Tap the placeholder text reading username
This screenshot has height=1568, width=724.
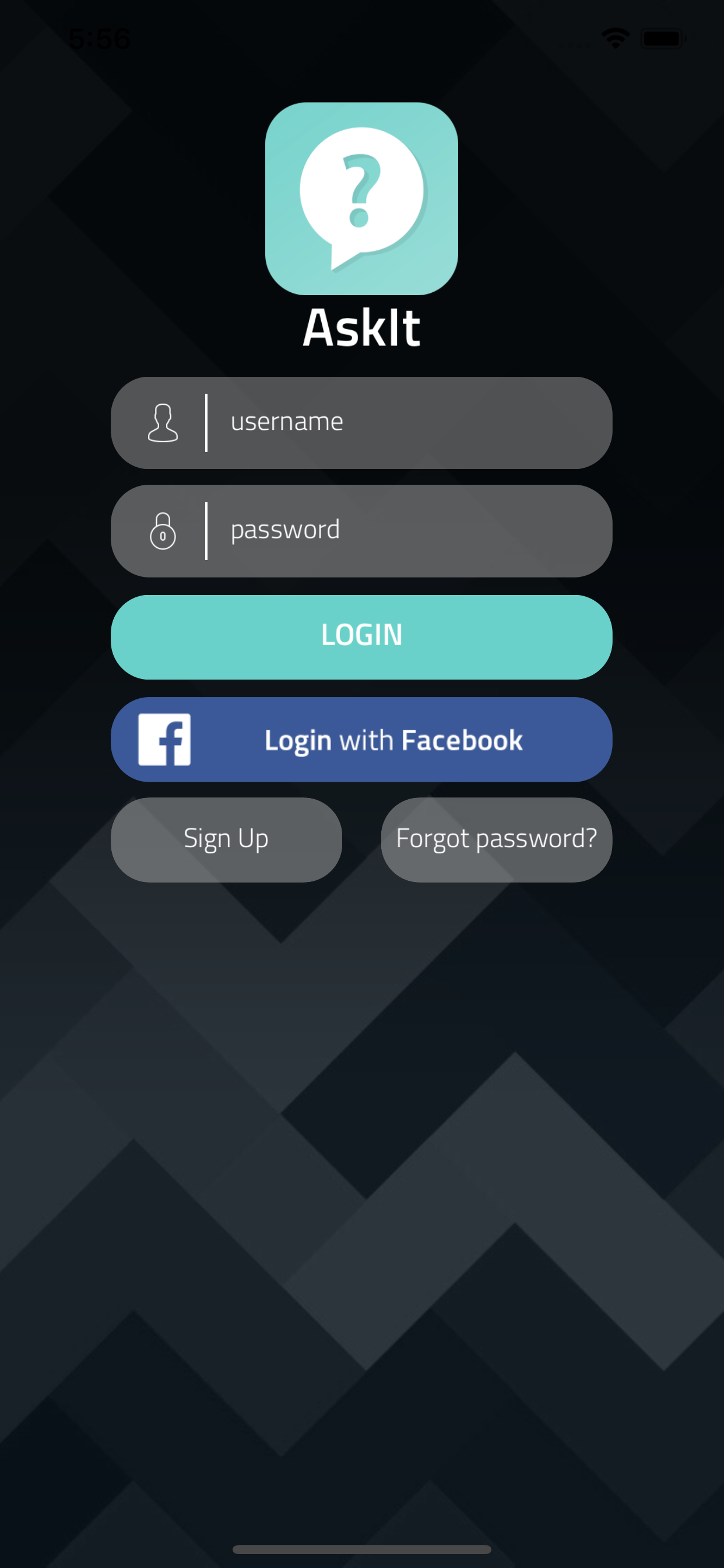coord(287,421)
